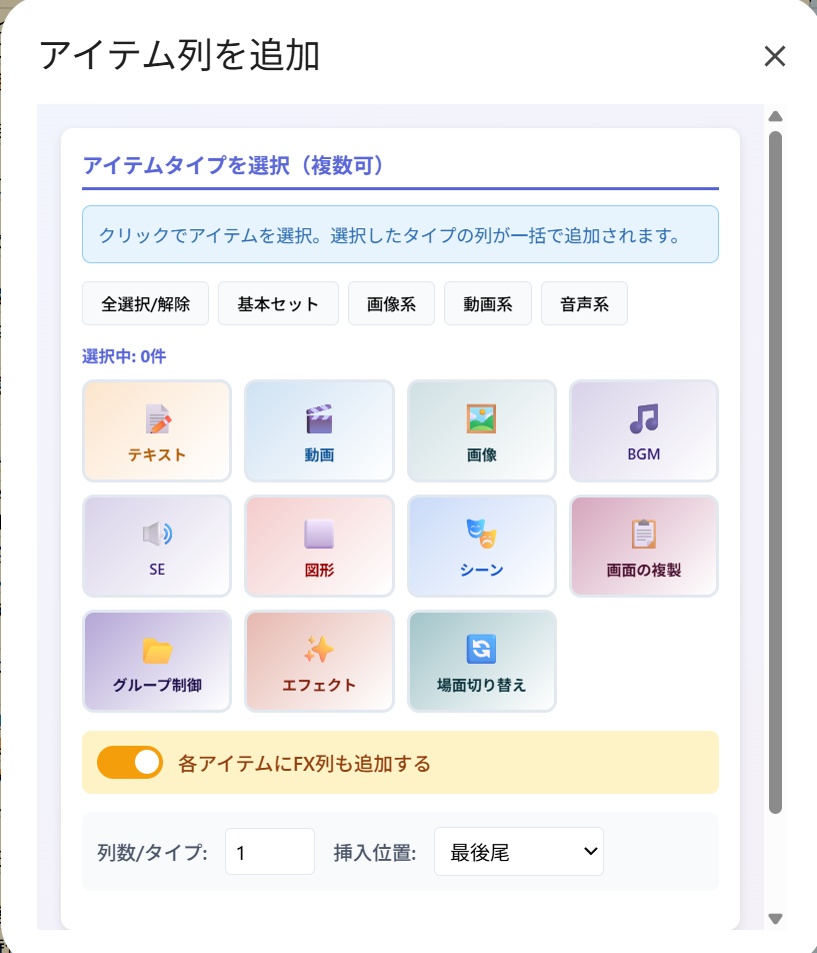This screenshot has width=817, height=953.
Task: Apply the 基本セット preset button
Action: tap(278, 303)
